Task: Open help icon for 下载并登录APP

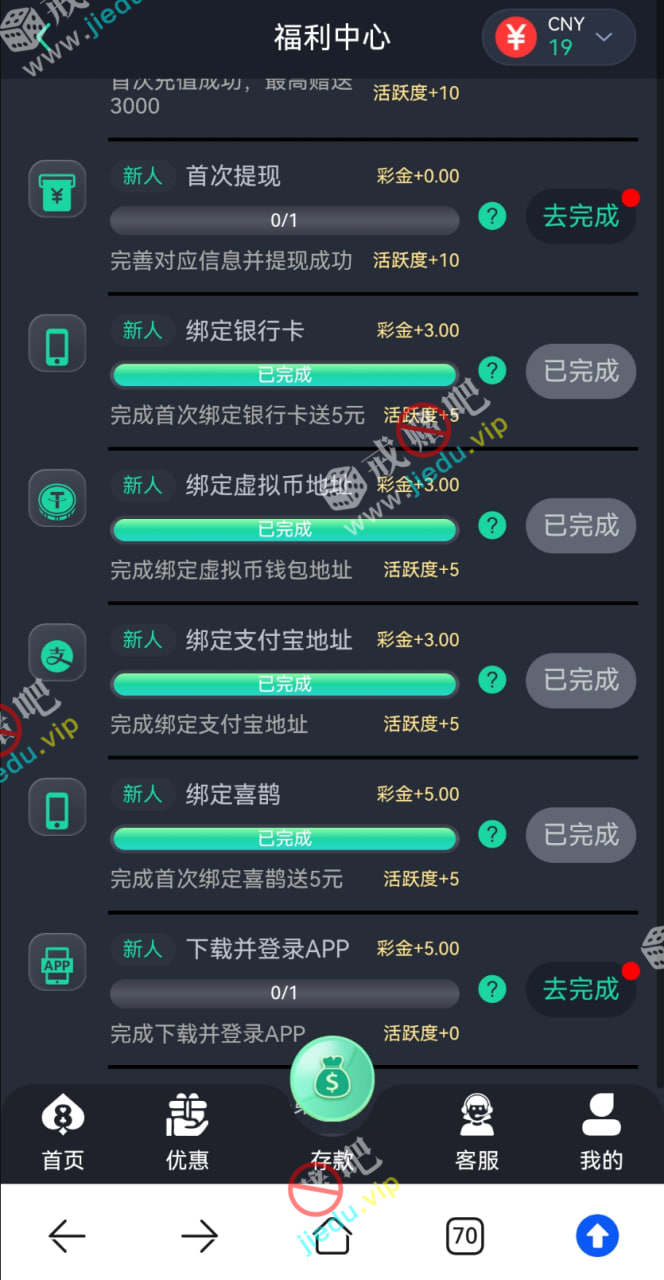Action: (491, 989)
